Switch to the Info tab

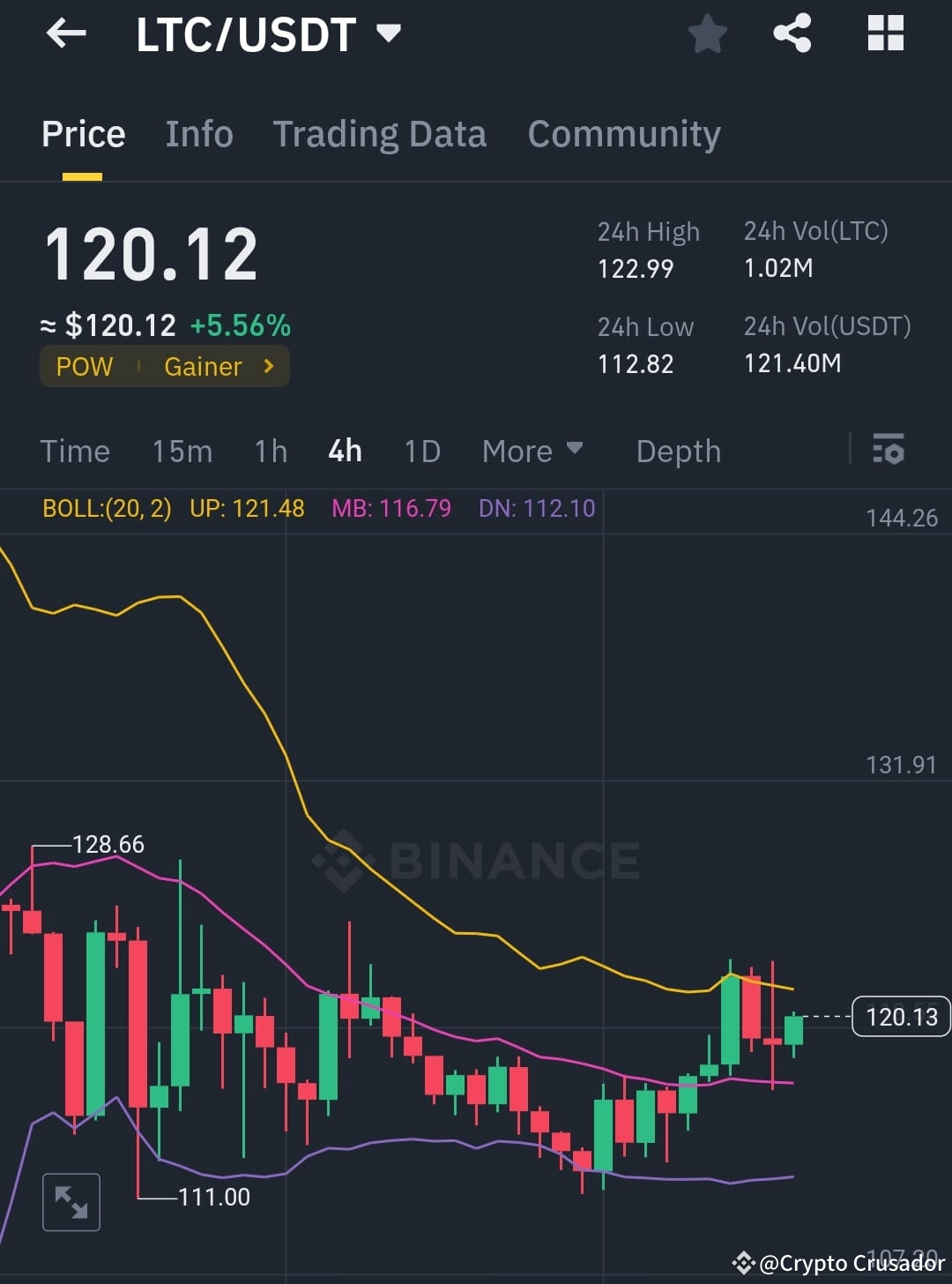[198, 134]
